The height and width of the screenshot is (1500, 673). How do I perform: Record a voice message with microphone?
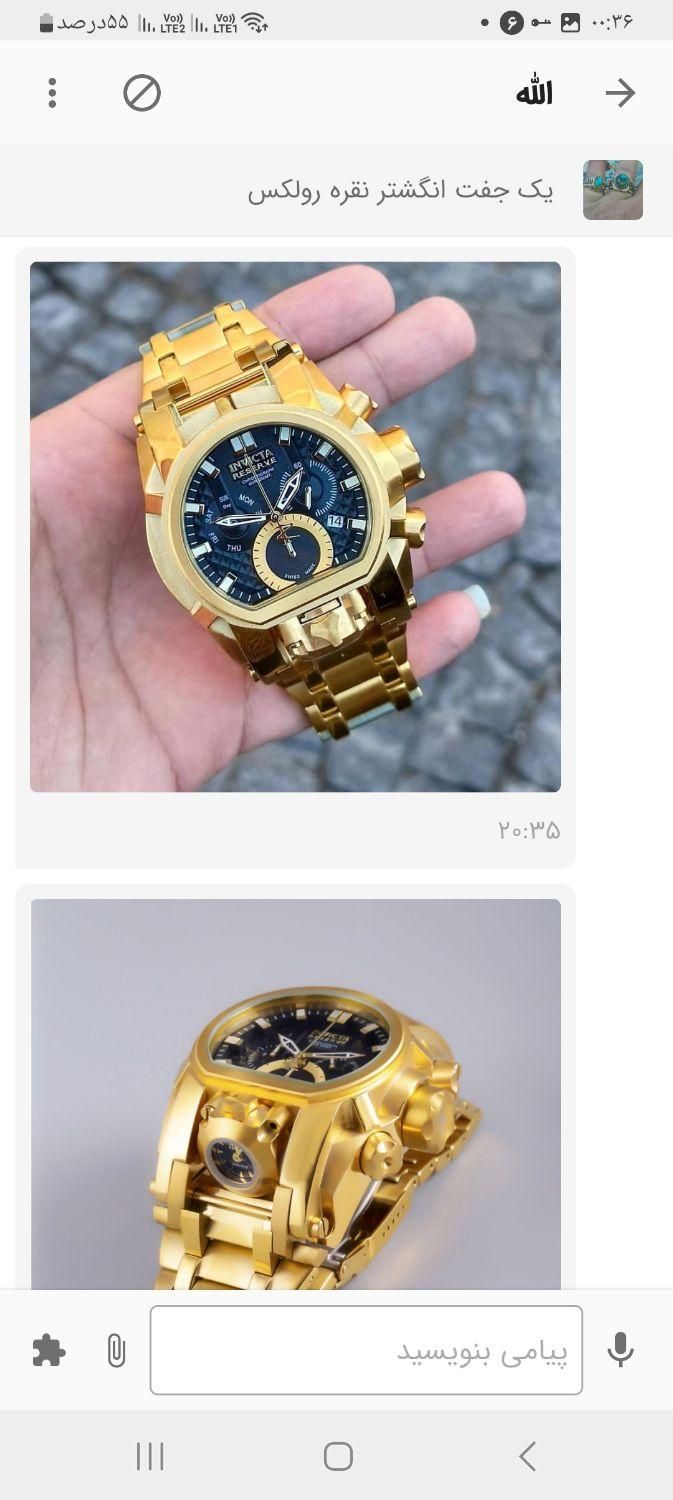tap(620, 1350)
